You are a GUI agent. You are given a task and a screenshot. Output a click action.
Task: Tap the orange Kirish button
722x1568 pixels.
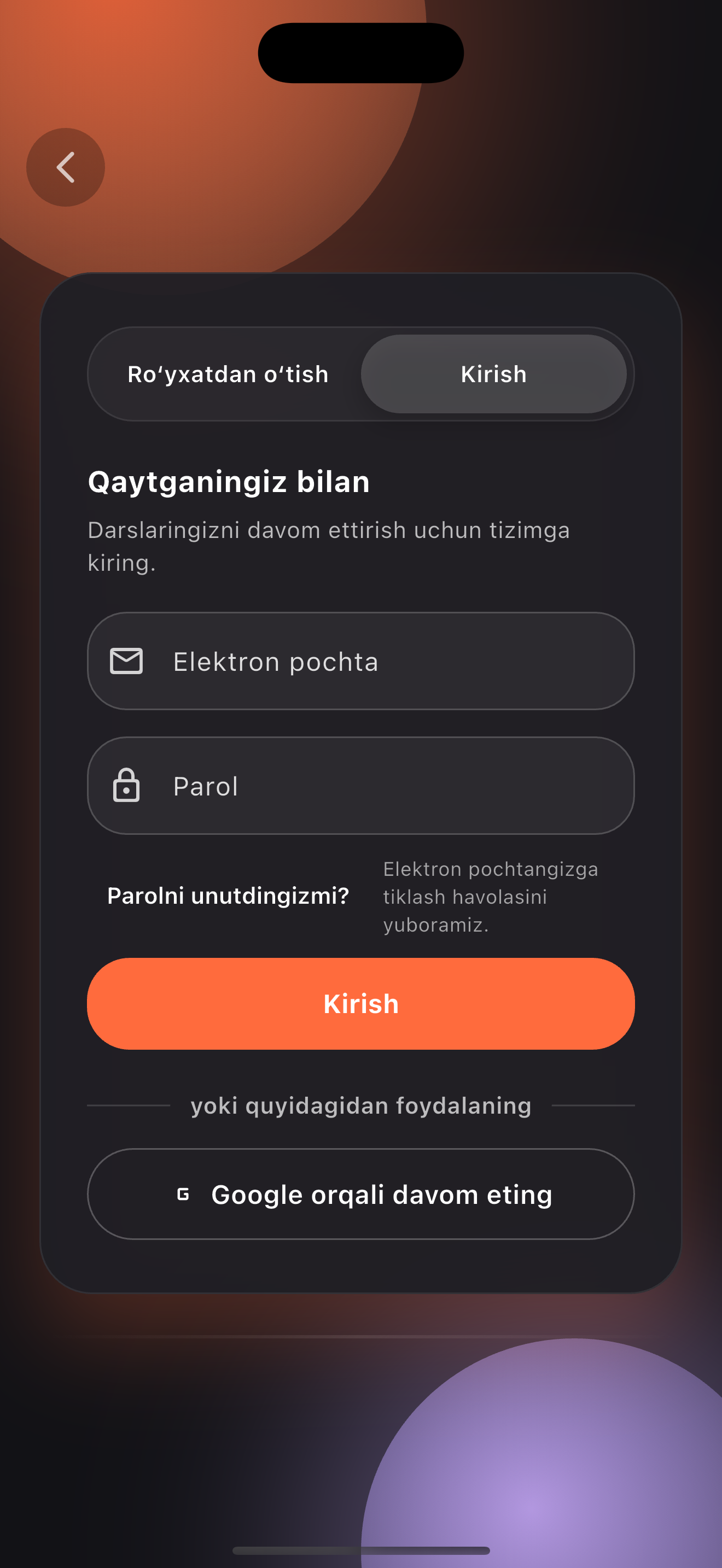pos(360,1004)
